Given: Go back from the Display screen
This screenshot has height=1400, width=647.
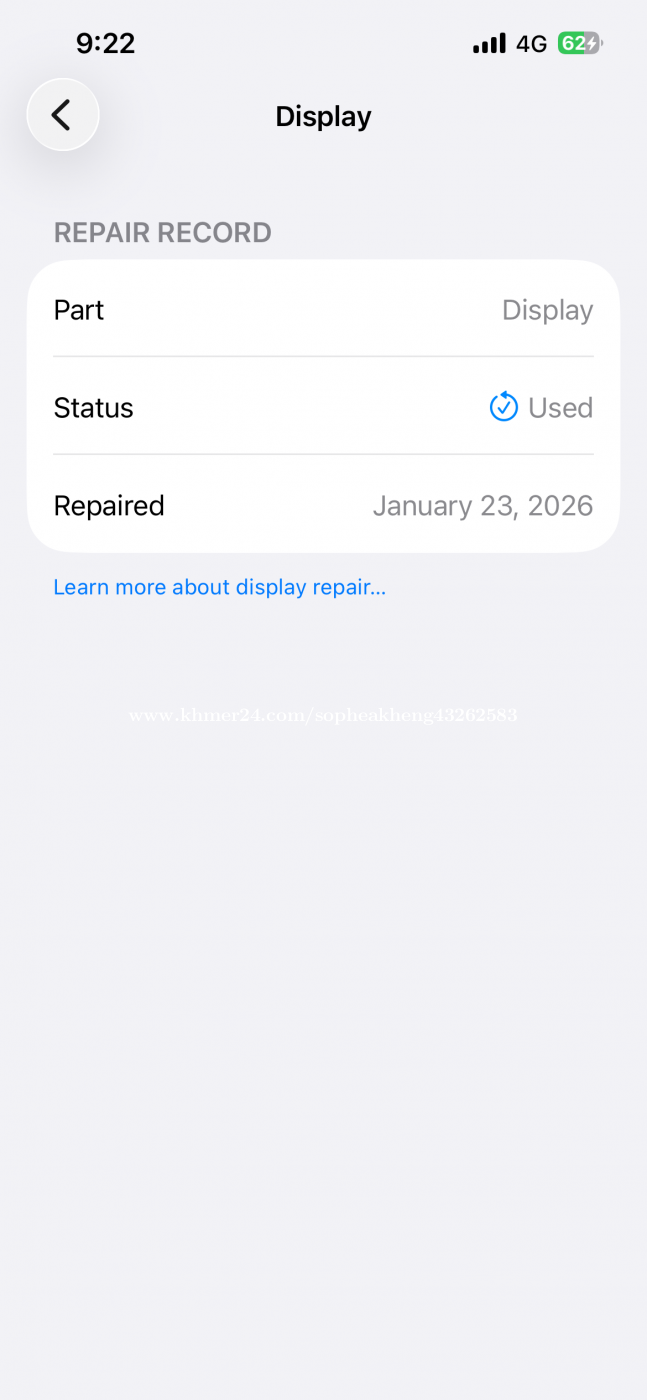Looking at the screenshot, I should coord(62,115).
